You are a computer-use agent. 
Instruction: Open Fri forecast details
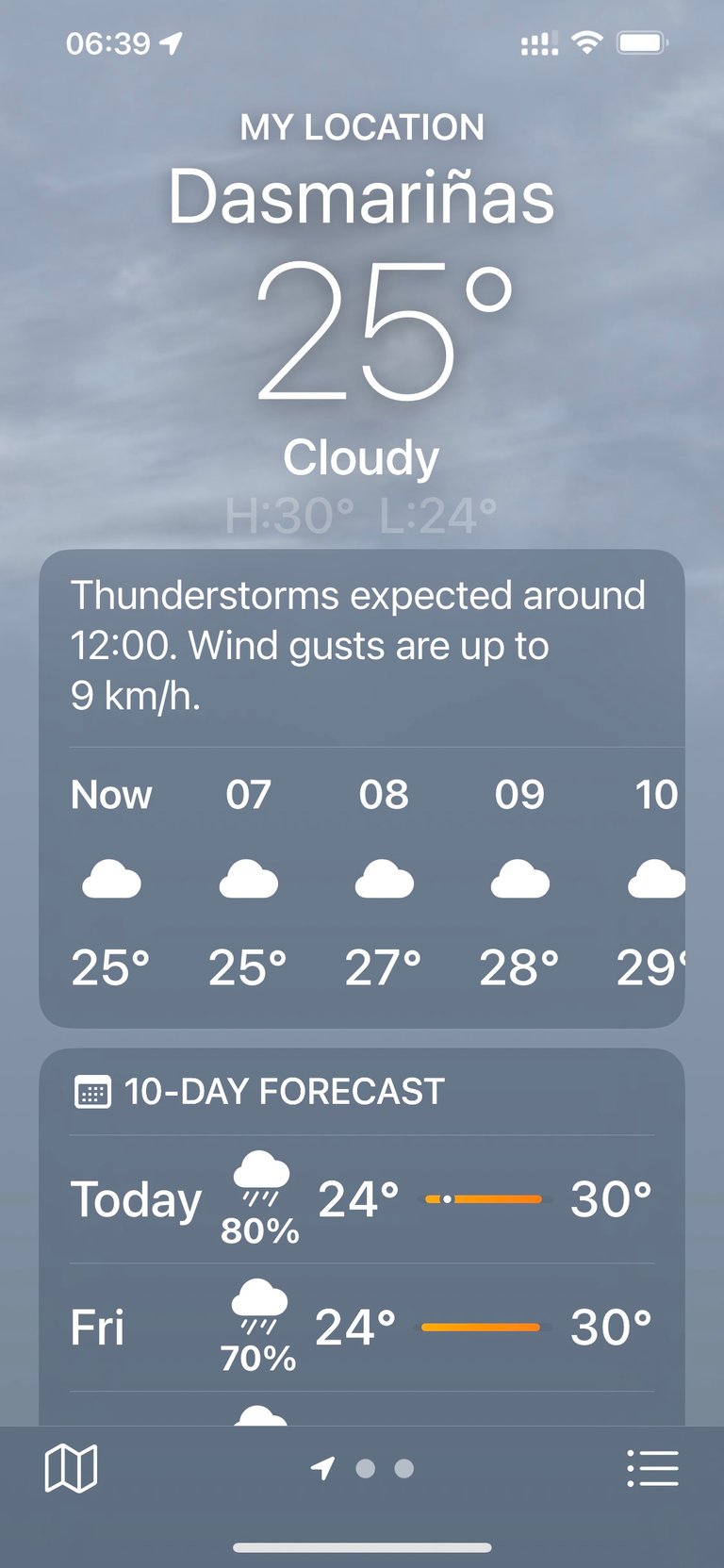coord(362,1328)
